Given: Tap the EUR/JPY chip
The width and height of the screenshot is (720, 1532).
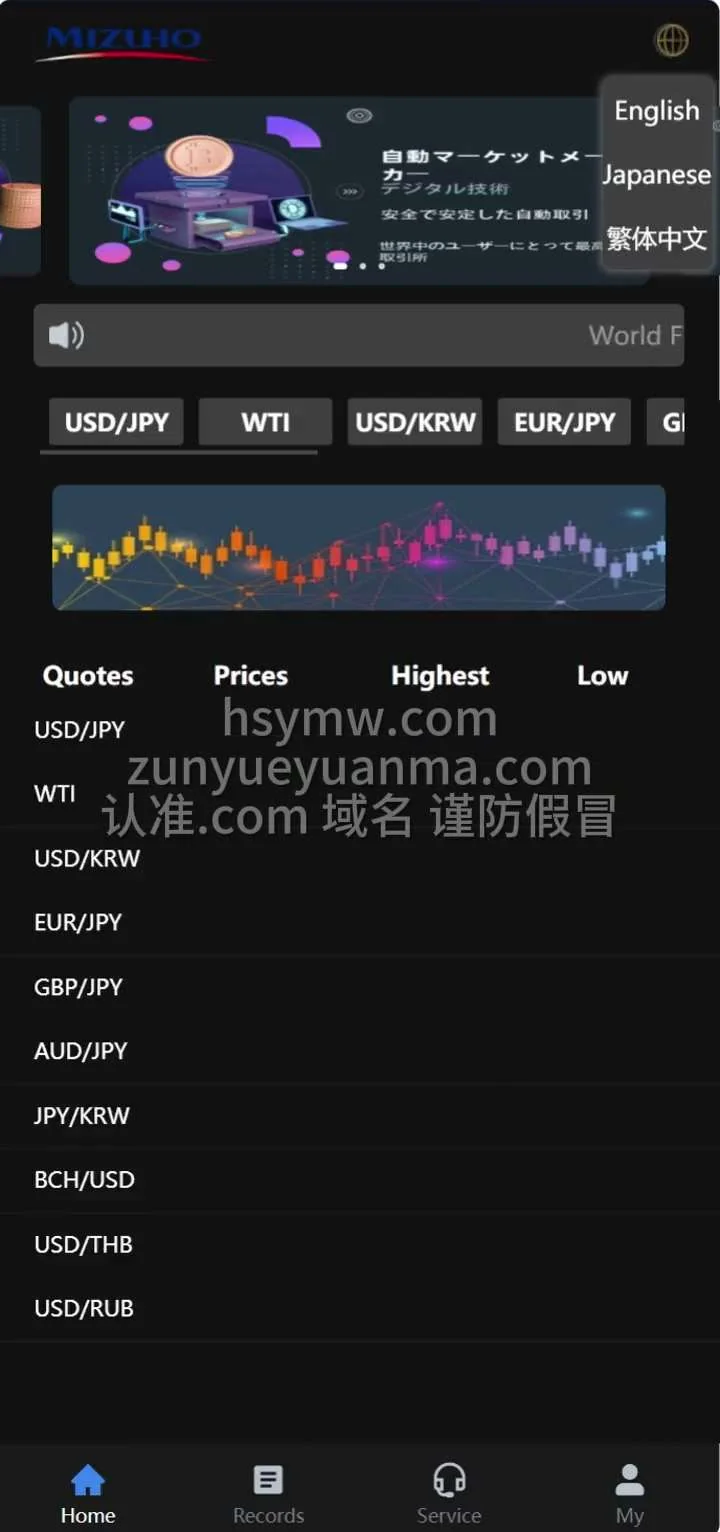Looking at the screenshot, I should coord(564,422).
